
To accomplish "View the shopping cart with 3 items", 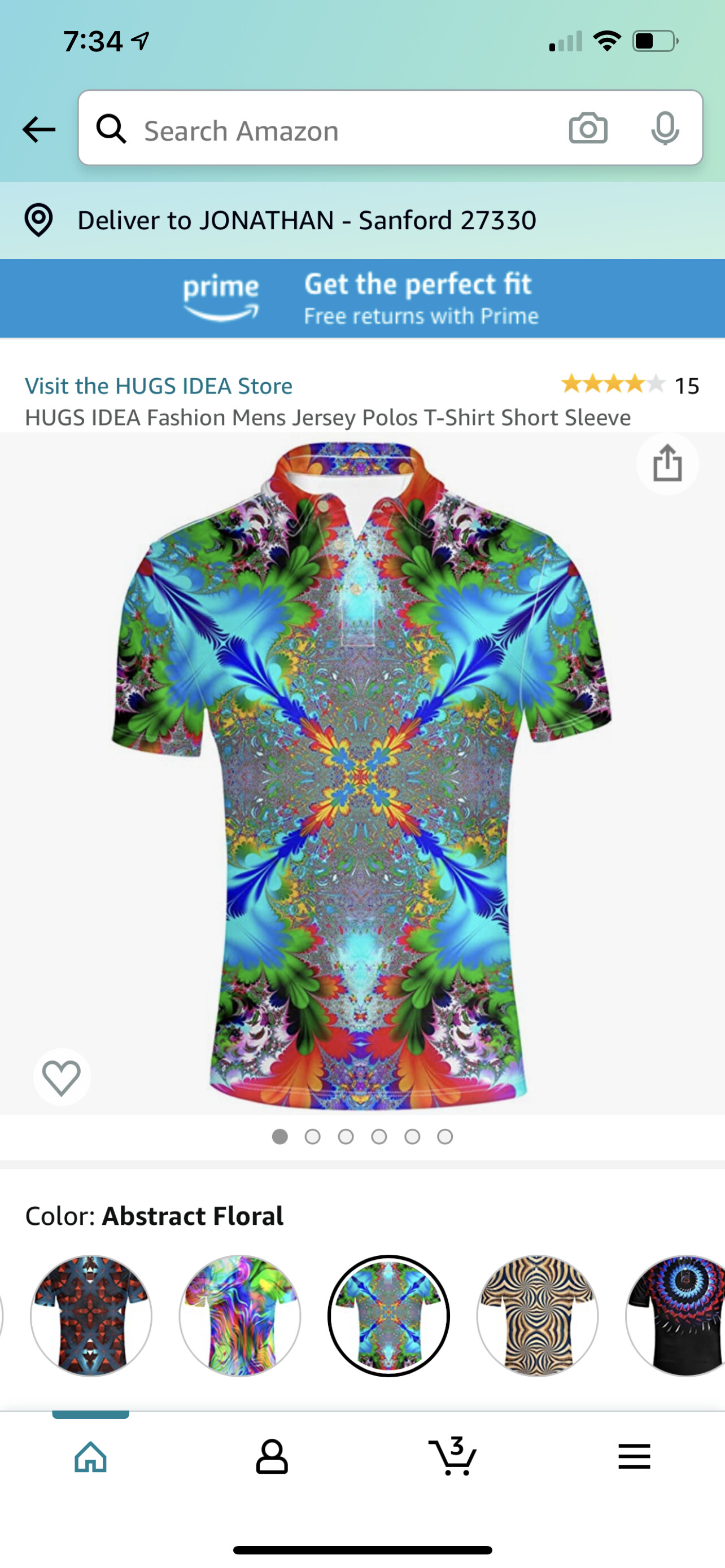I will pos(453,1457).
